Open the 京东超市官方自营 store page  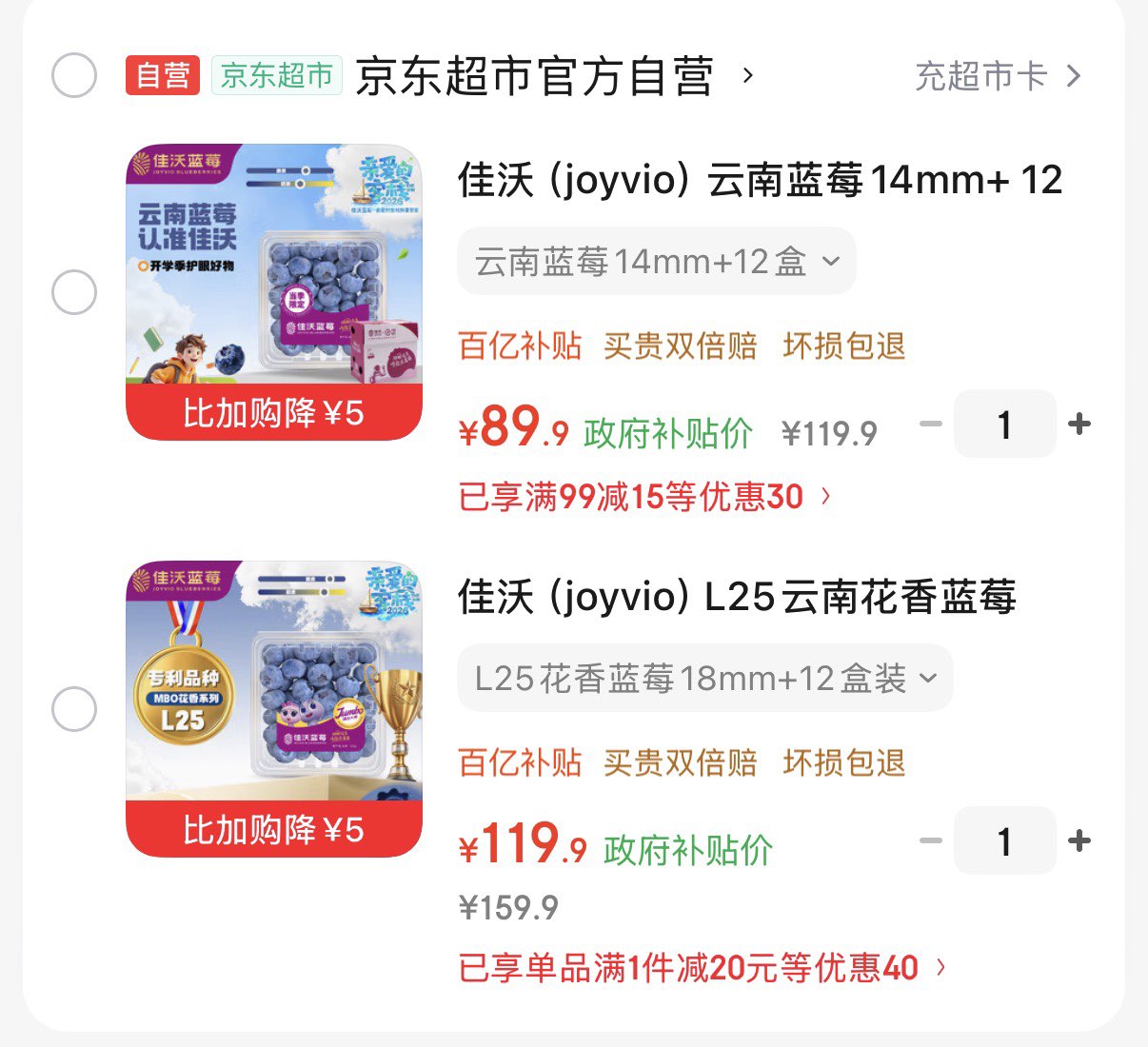pyautogui.click(x=535, y=76)
